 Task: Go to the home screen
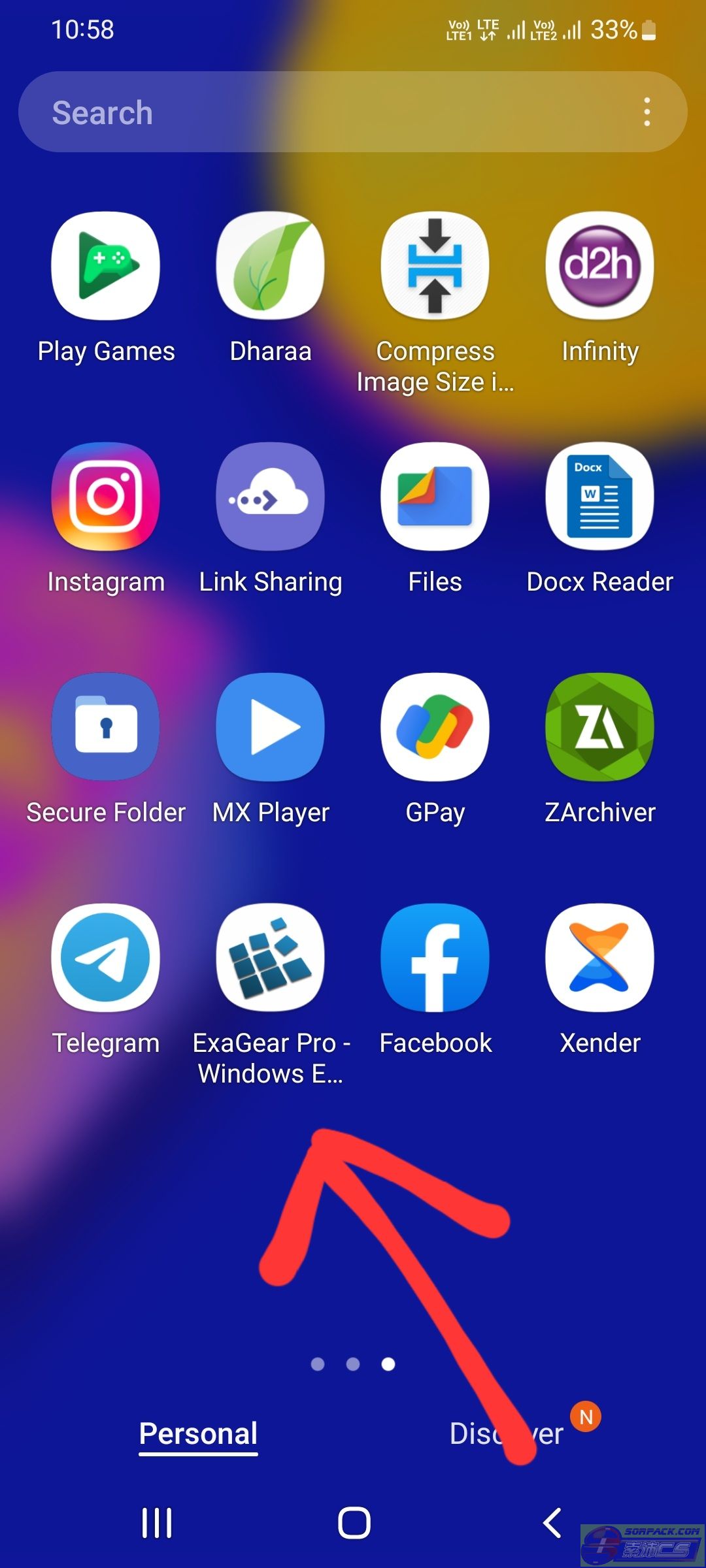(354, 1523)
